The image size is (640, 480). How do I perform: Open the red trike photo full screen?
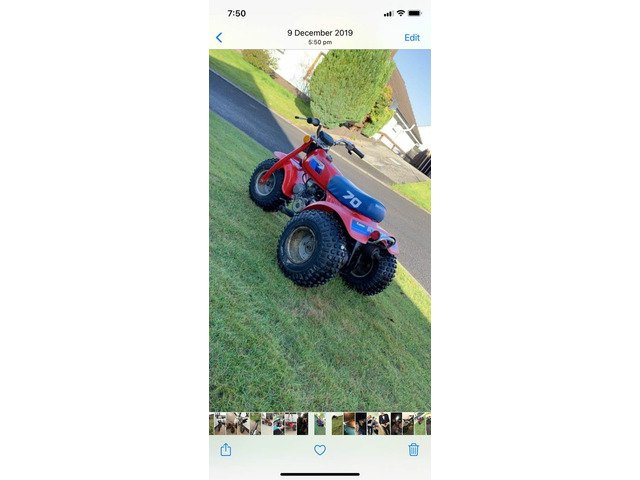click(x=320, y=230)
